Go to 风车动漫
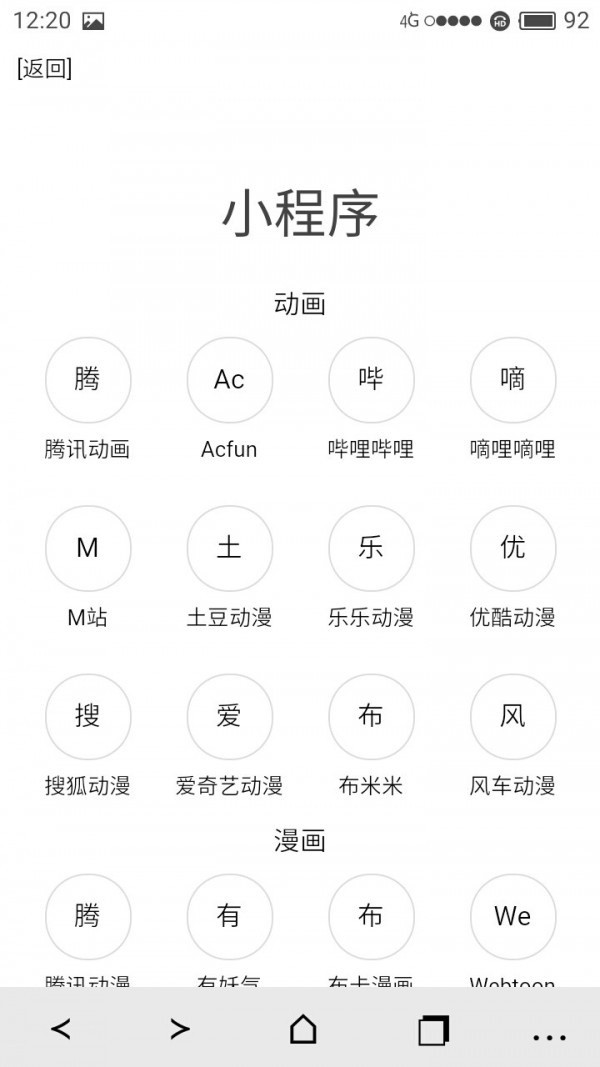Screen dimensions: 600x1067 point(513,716)
